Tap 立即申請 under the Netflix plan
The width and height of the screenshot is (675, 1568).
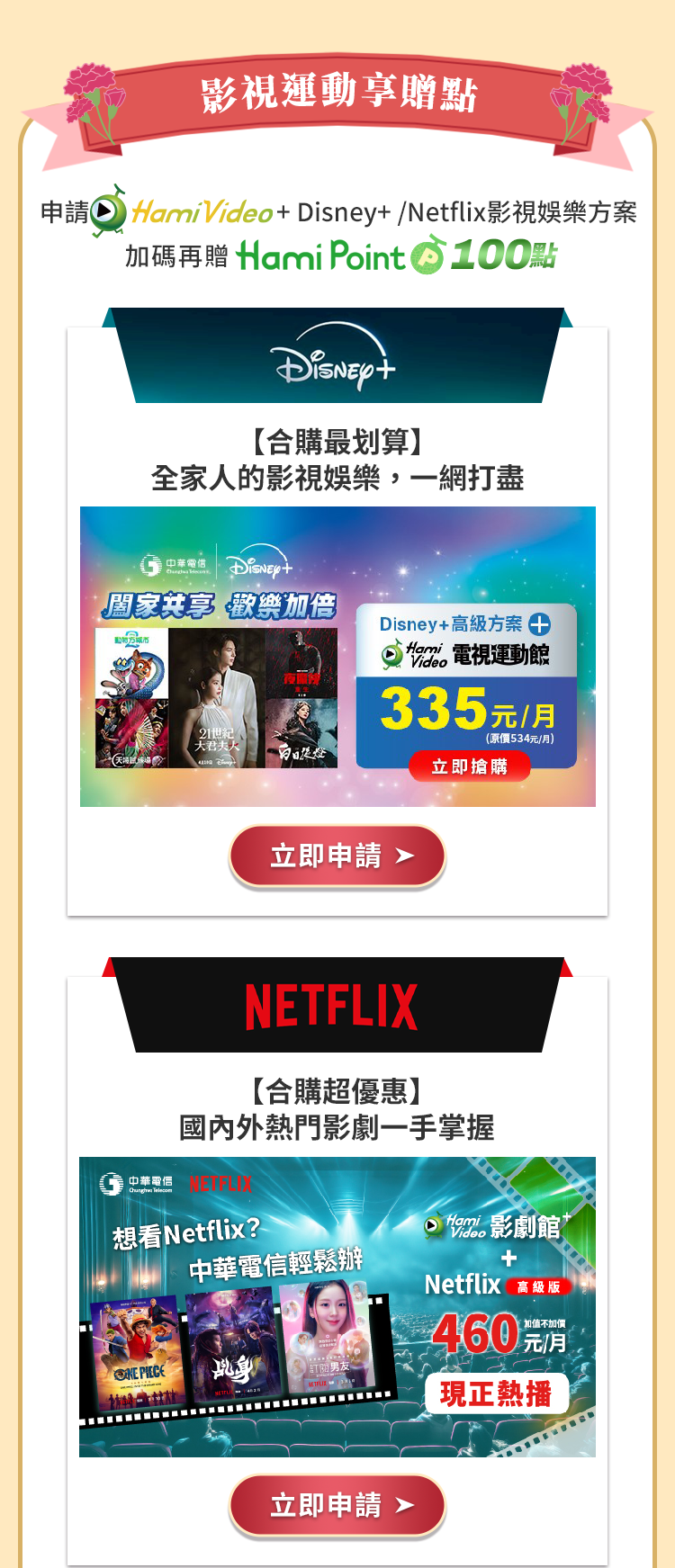[x=337, y=1505]
